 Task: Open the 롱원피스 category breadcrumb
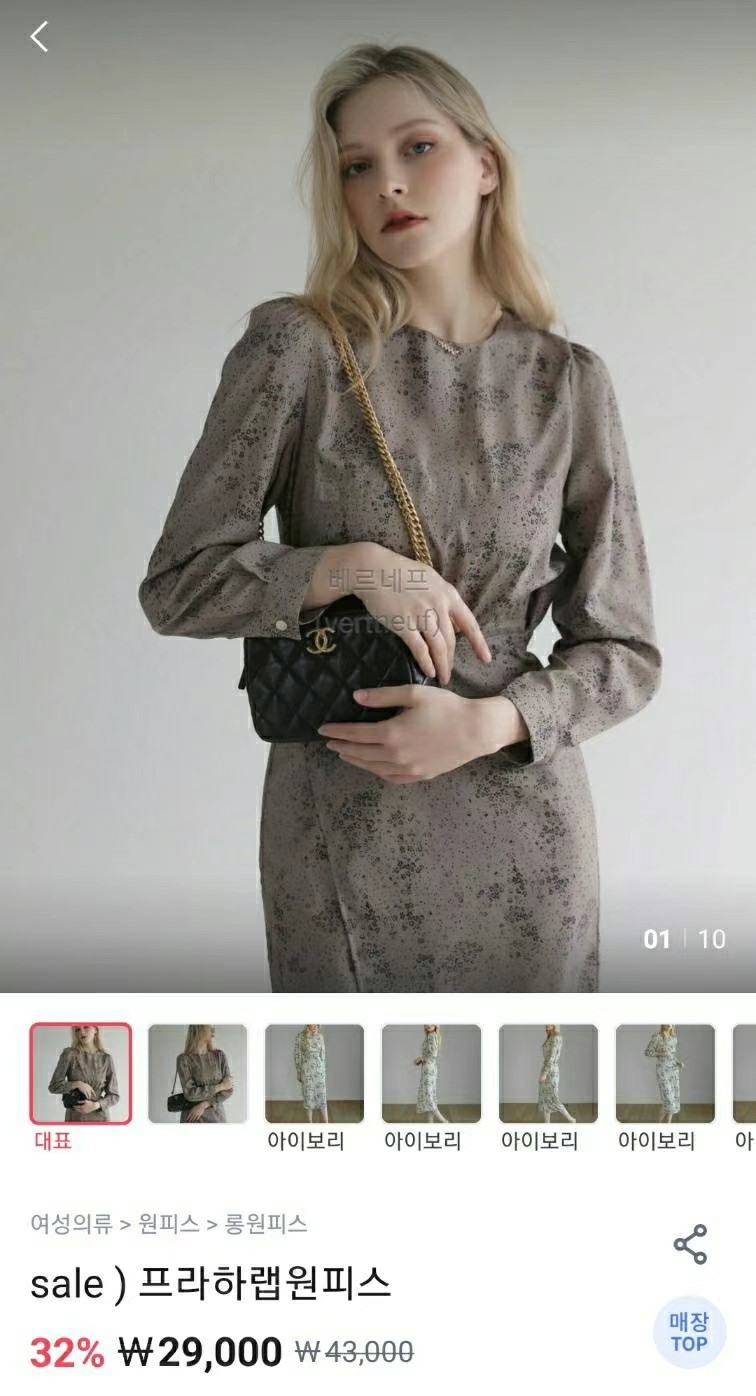pyautogui.click(x=265, y=1223)
